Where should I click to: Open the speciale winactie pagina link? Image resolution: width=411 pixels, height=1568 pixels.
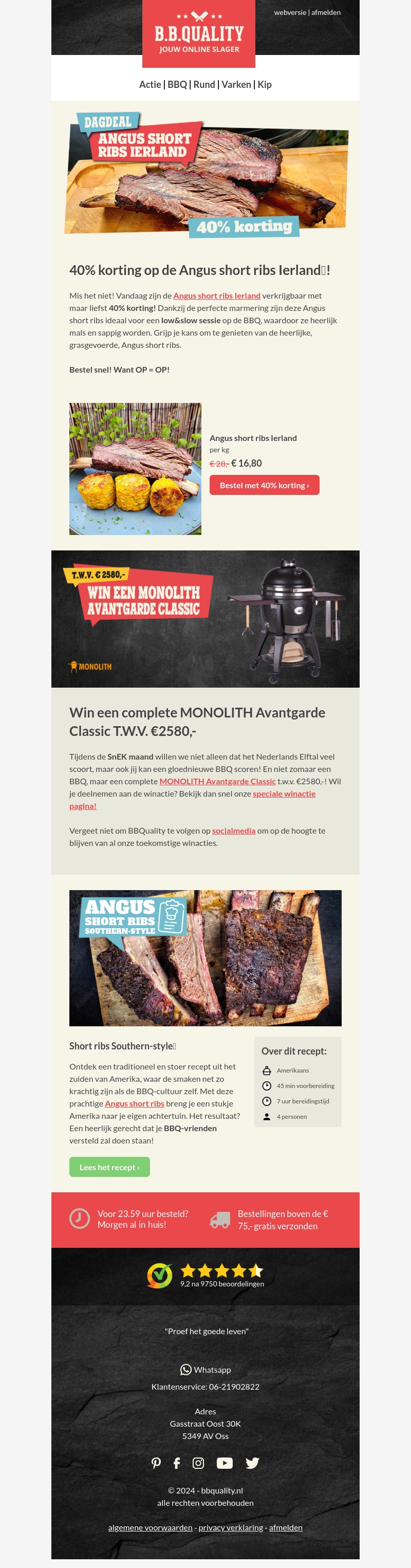284,794
